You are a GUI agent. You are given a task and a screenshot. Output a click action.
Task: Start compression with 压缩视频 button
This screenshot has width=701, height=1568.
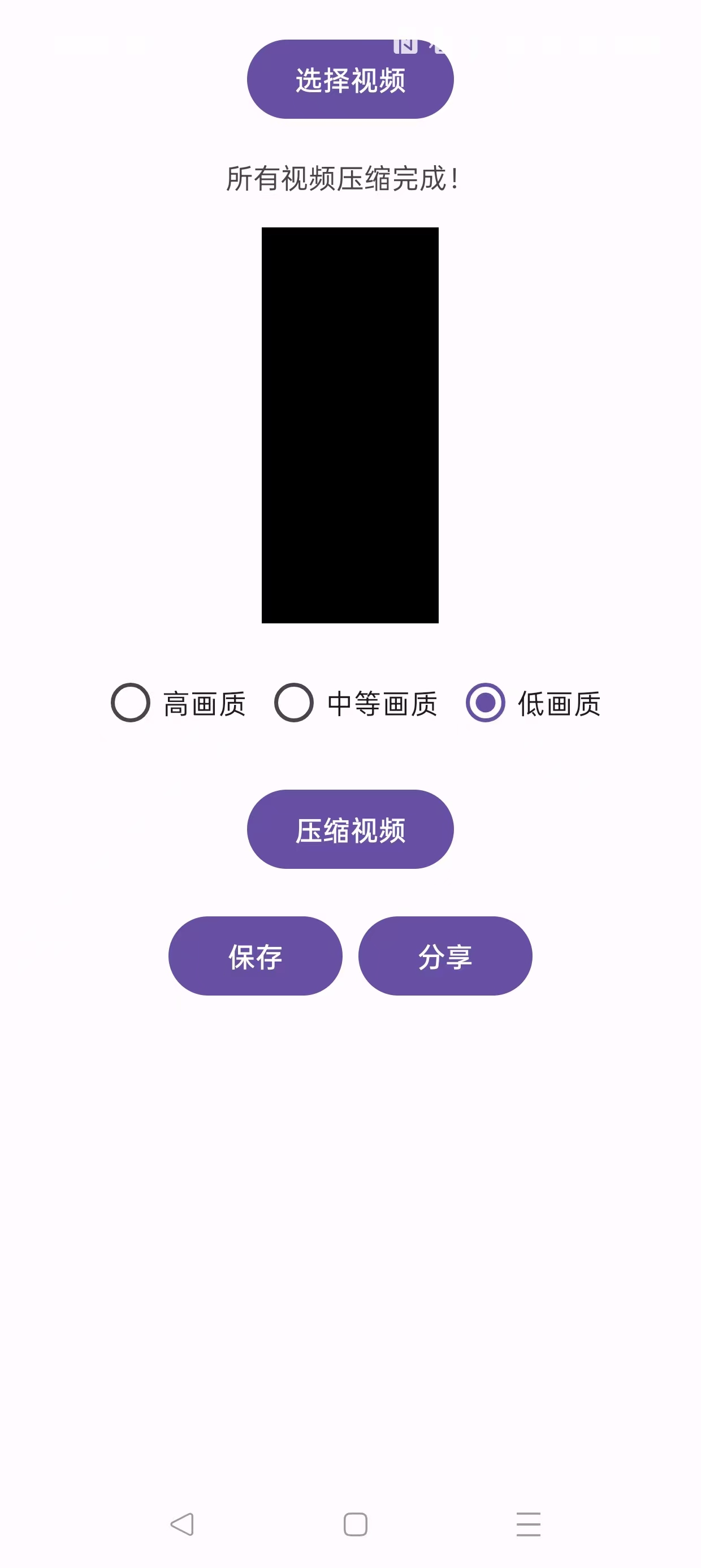350,830
